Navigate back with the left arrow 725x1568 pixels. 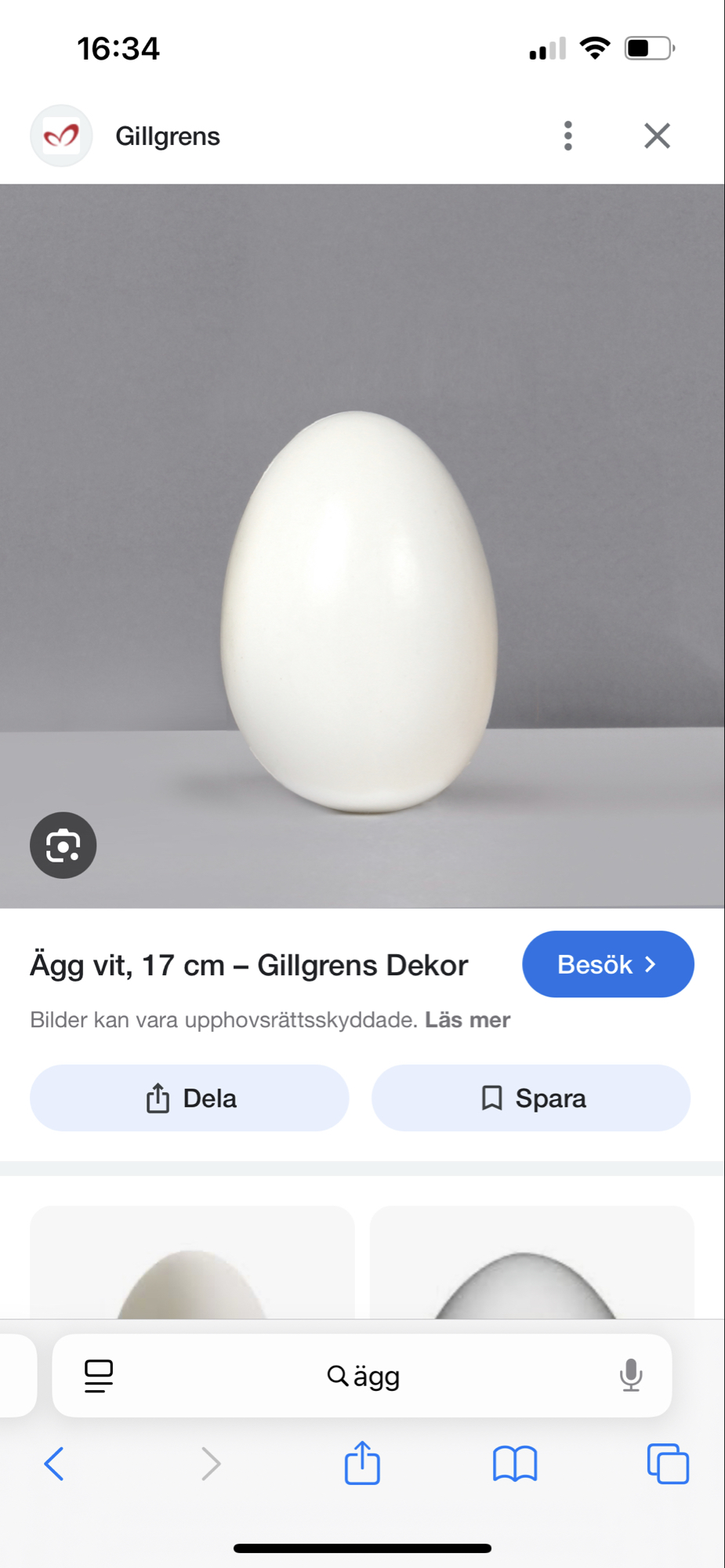pyautogui.click(x=53, y=1463)
